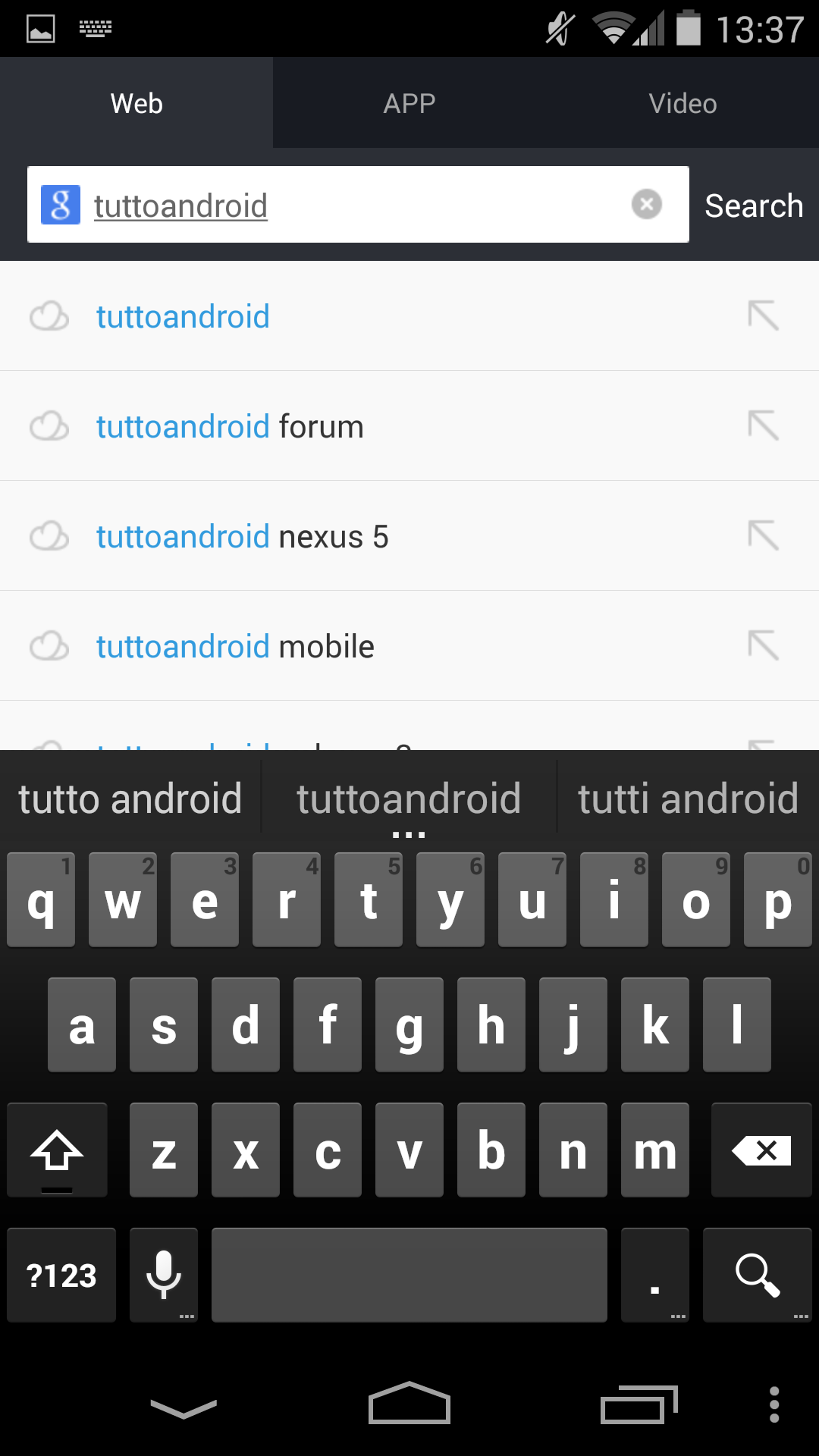The image size is (819, 1456).
Task: Fill query with 'tuttoandroid forum' arrow
Action: [x=764, y=426]
